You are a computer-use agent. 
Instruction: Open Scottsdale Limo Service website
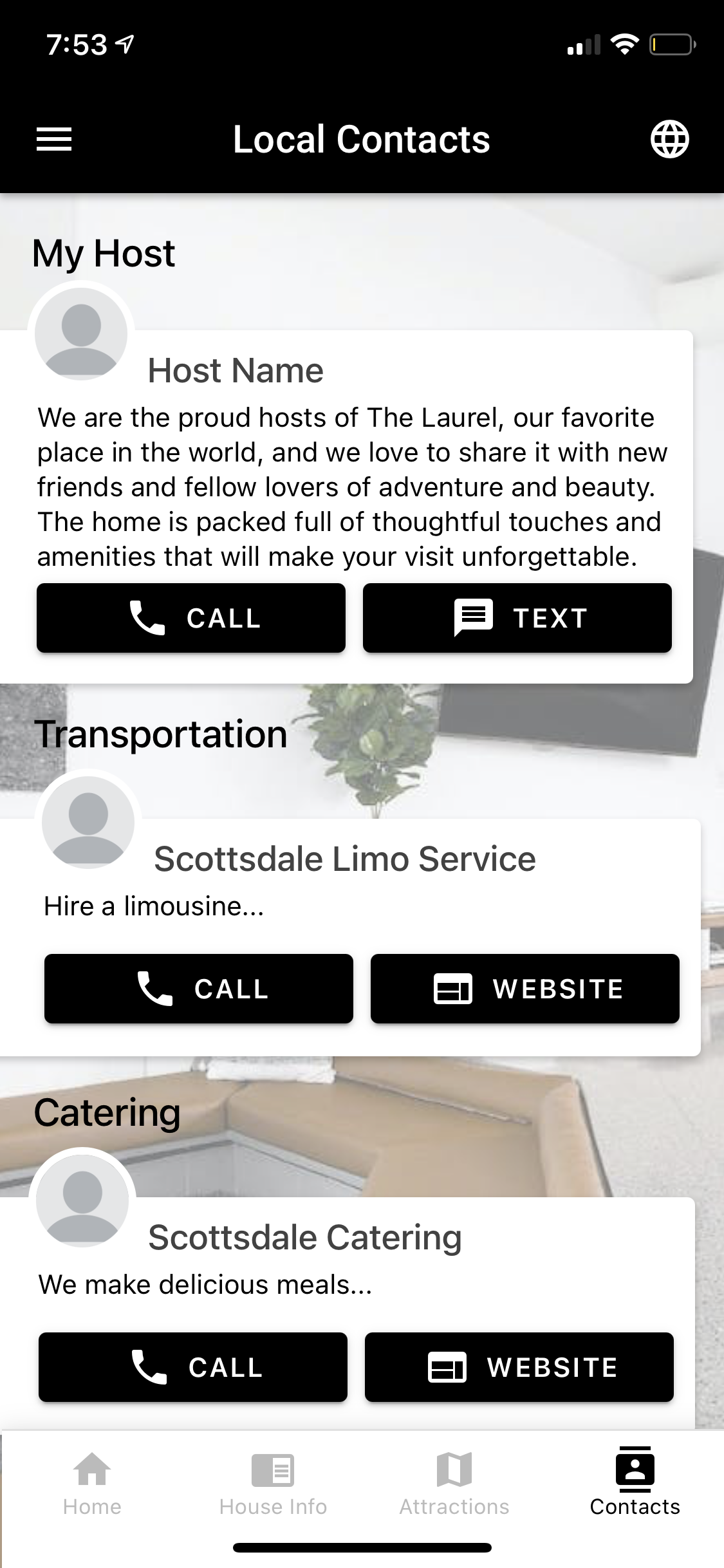[525, 989]
